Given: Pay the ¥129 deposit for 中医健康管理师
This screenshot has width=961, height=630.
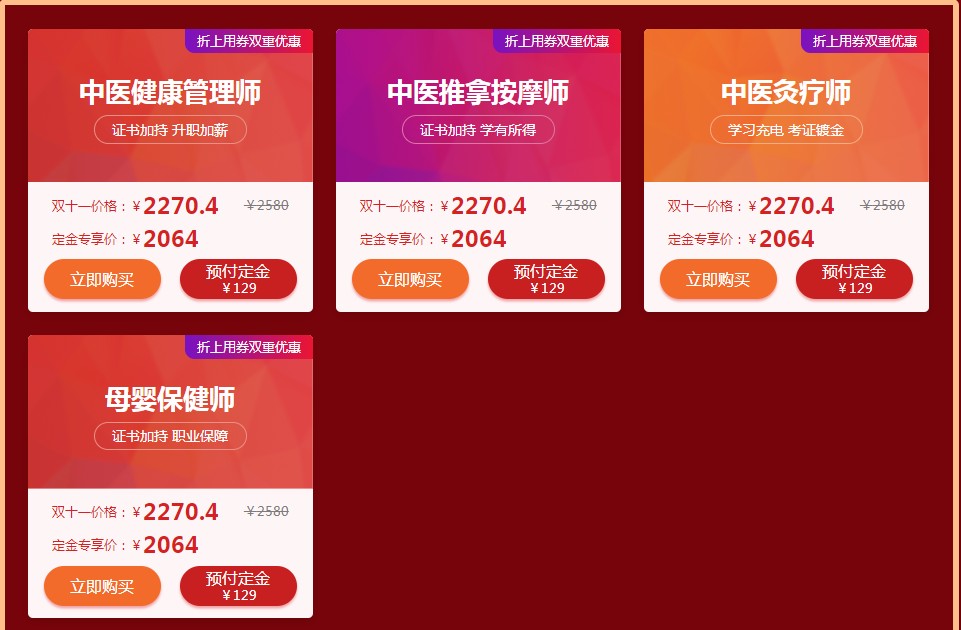Looking at the screenshot, I should click(x=238, y=279).
